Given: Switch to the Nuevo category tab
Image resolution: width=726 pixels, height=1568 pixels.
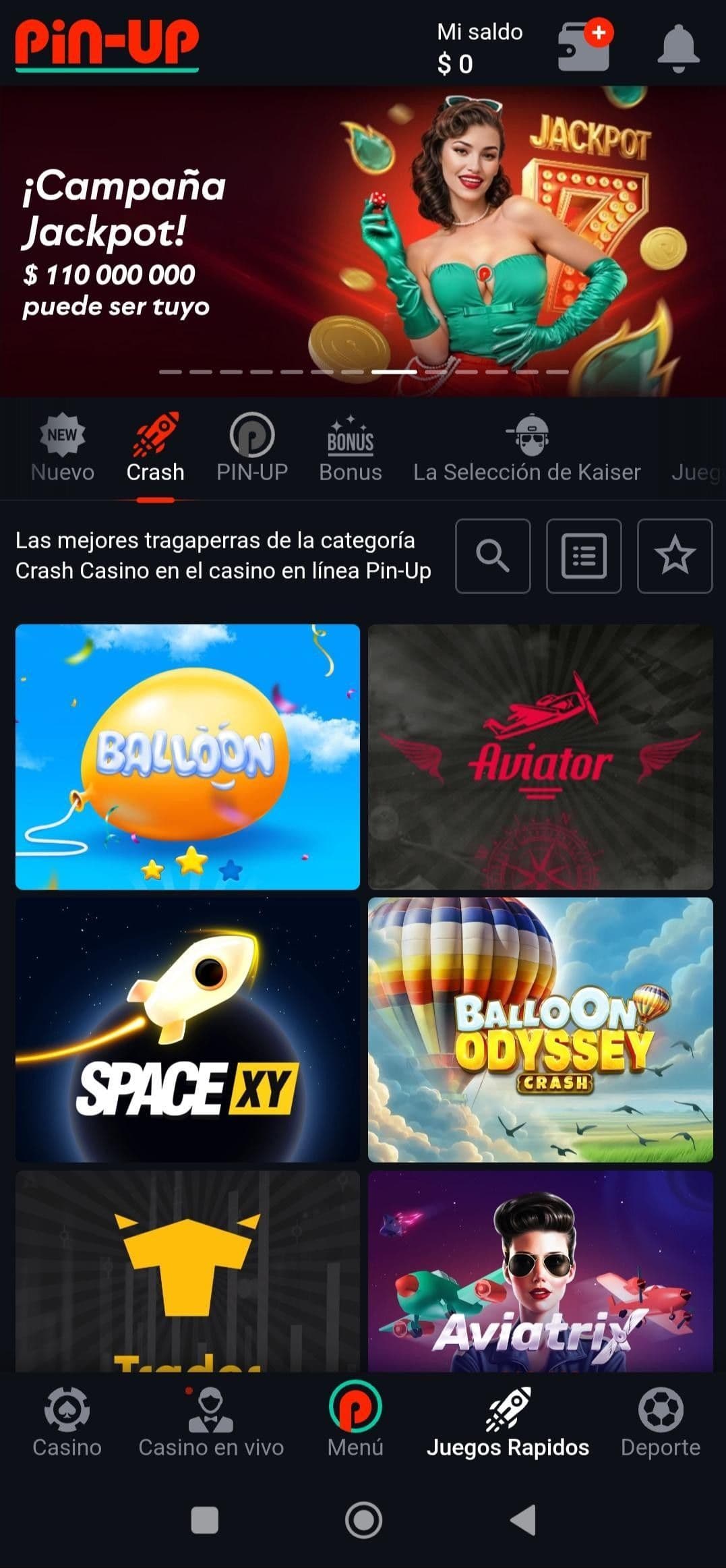Looking at the screenshot, I should pyautogui.click(x=63, y=448).
